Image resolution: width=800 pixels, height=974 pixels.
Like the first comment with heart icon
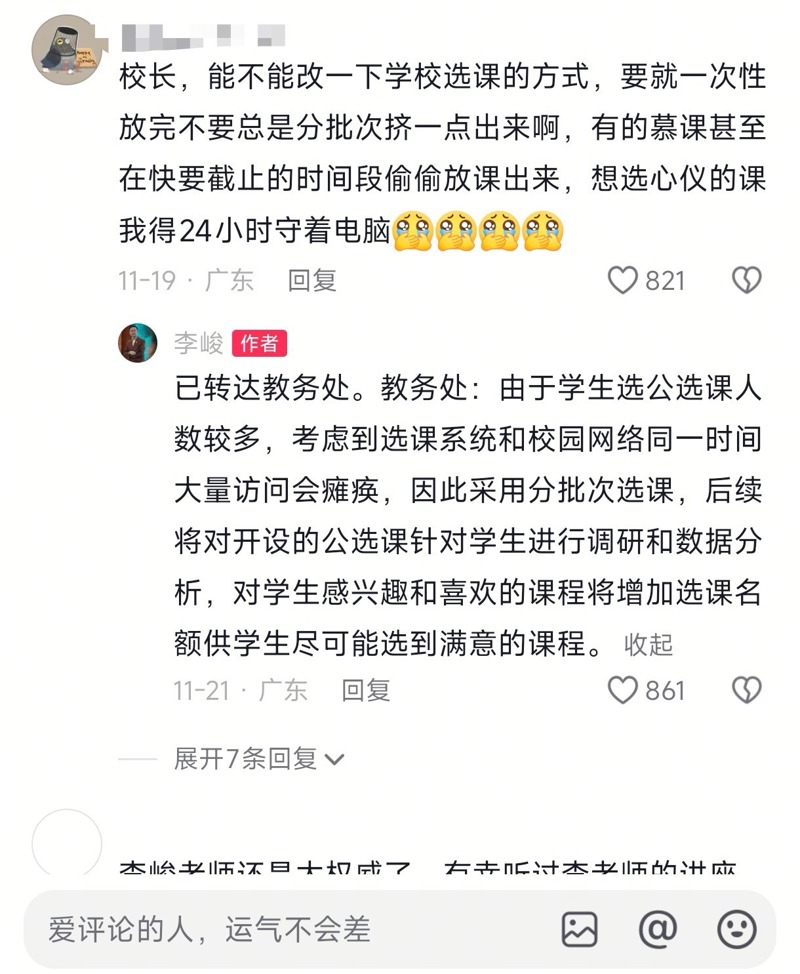pyautogui.click(x=623, y=281)
